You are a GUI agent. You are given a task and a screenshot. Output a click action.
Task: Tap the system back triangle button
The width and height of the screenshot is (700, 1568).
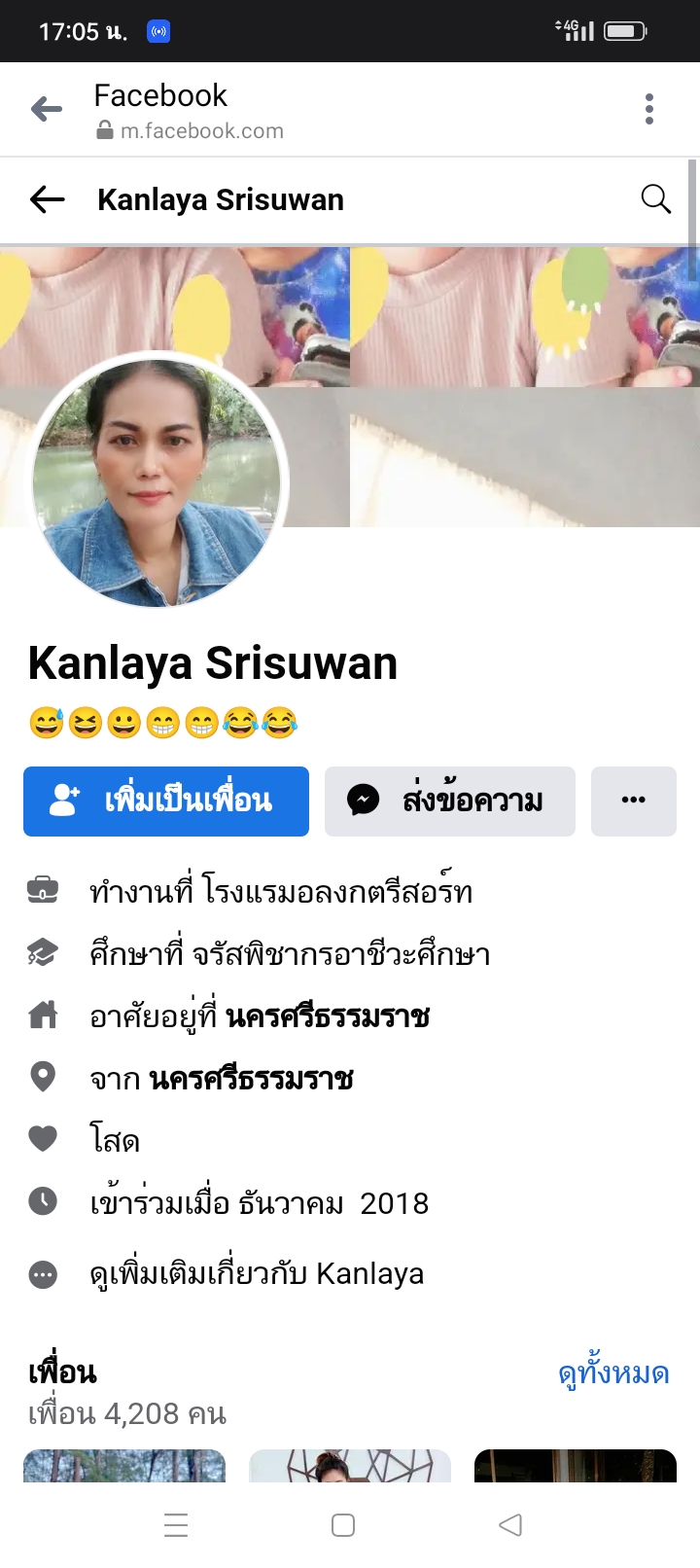tap(510, 1524)
